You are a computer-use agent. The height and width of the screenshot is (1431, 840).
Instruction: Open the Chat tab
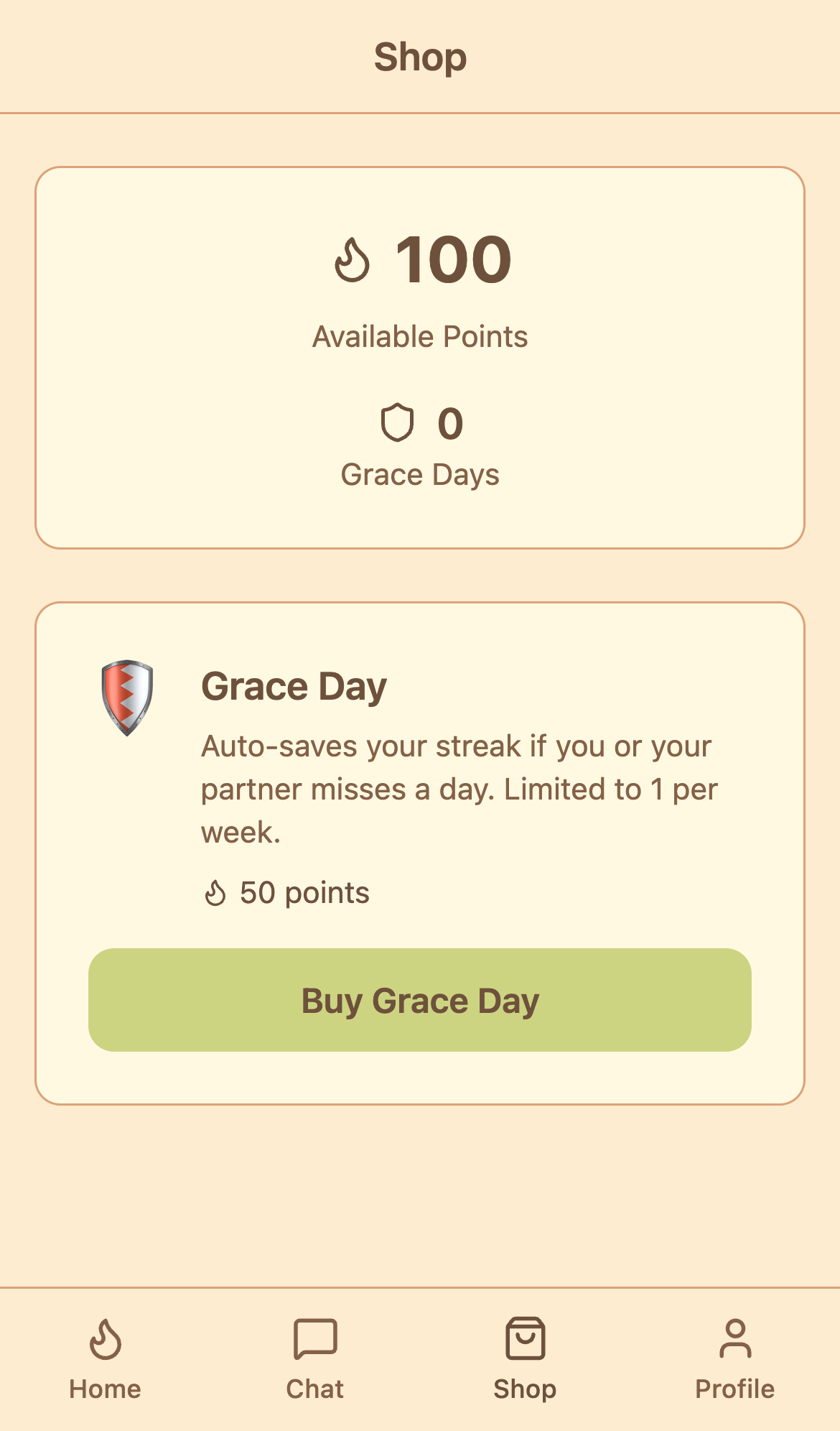(x=314, y=1358)
